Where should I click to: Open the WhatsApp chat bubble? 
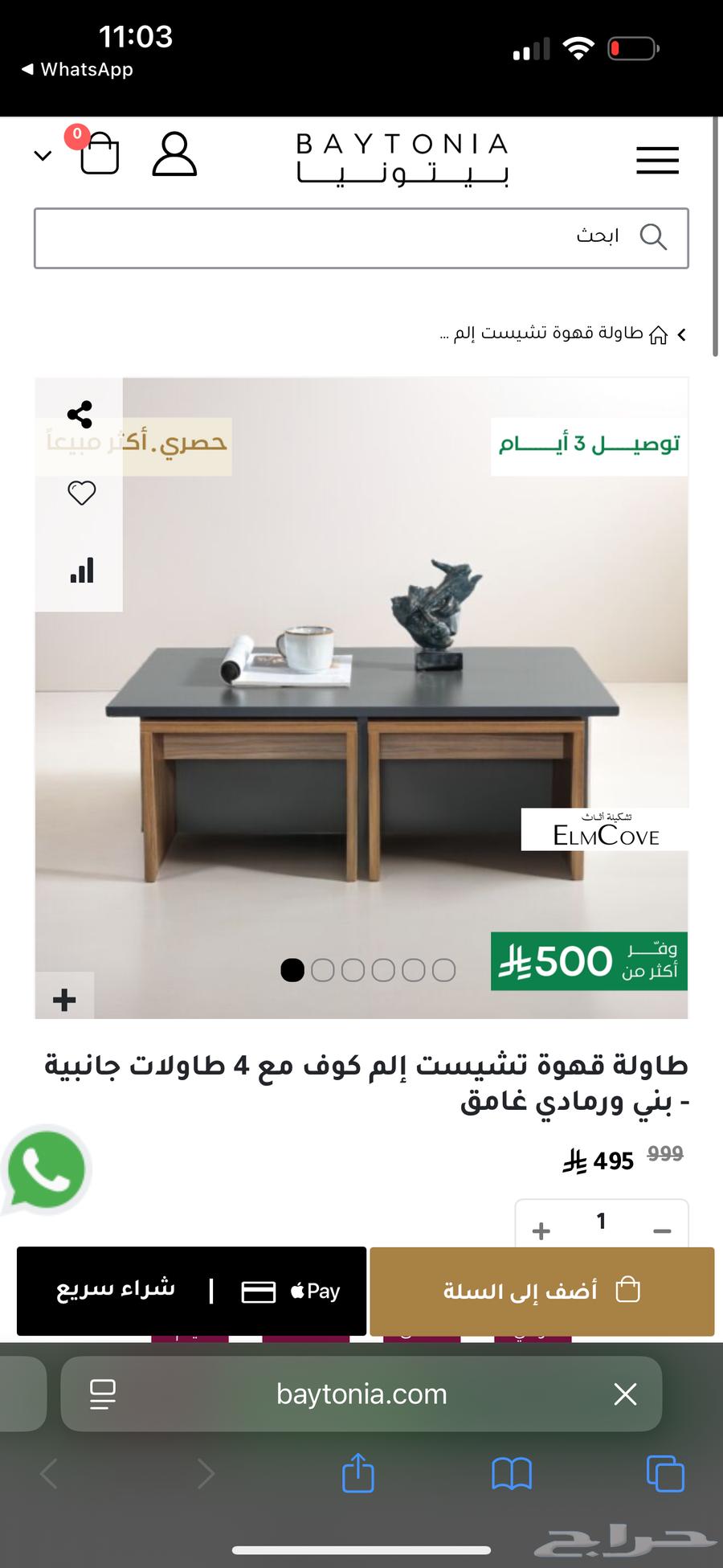click(x=47, y=1169)
